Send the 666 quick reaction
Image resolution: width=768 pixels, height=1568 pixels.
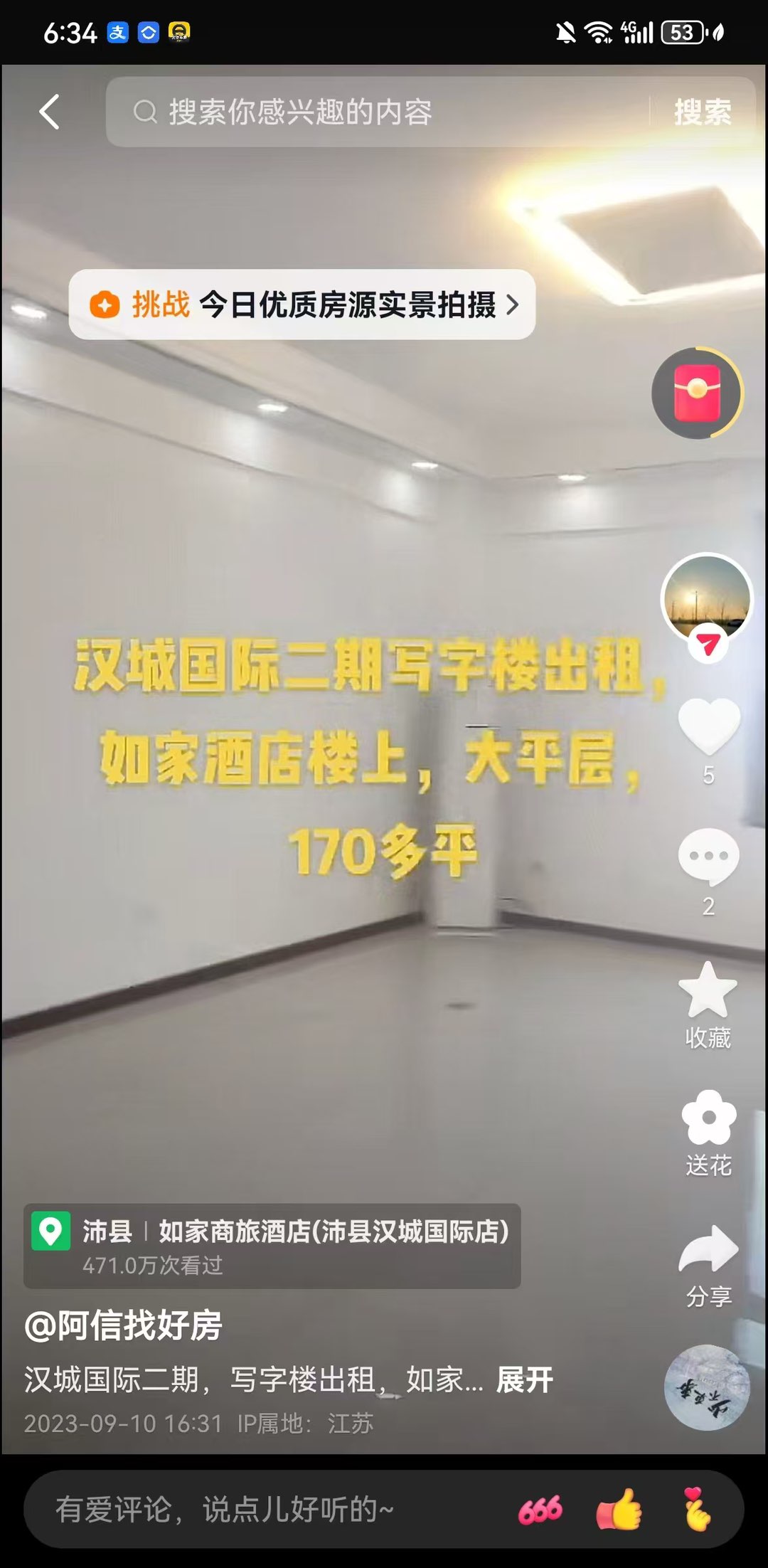click(540, 1509)
